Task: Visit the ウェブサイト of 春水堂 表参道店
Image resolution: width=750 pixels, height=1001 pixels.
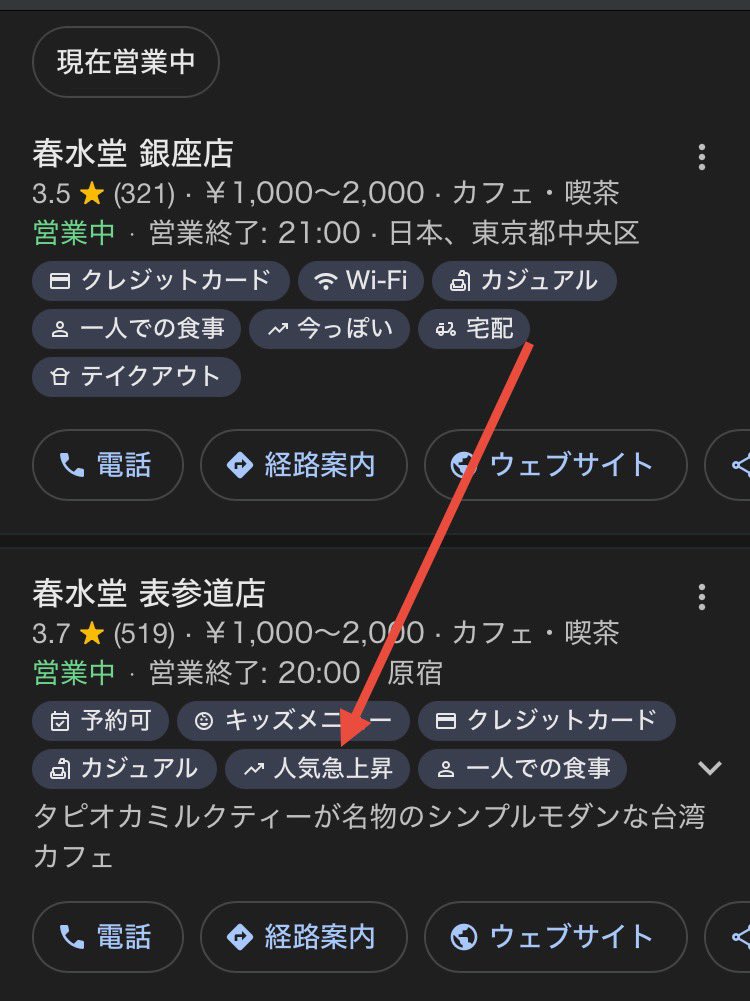Action: click(x=555, y=937)
